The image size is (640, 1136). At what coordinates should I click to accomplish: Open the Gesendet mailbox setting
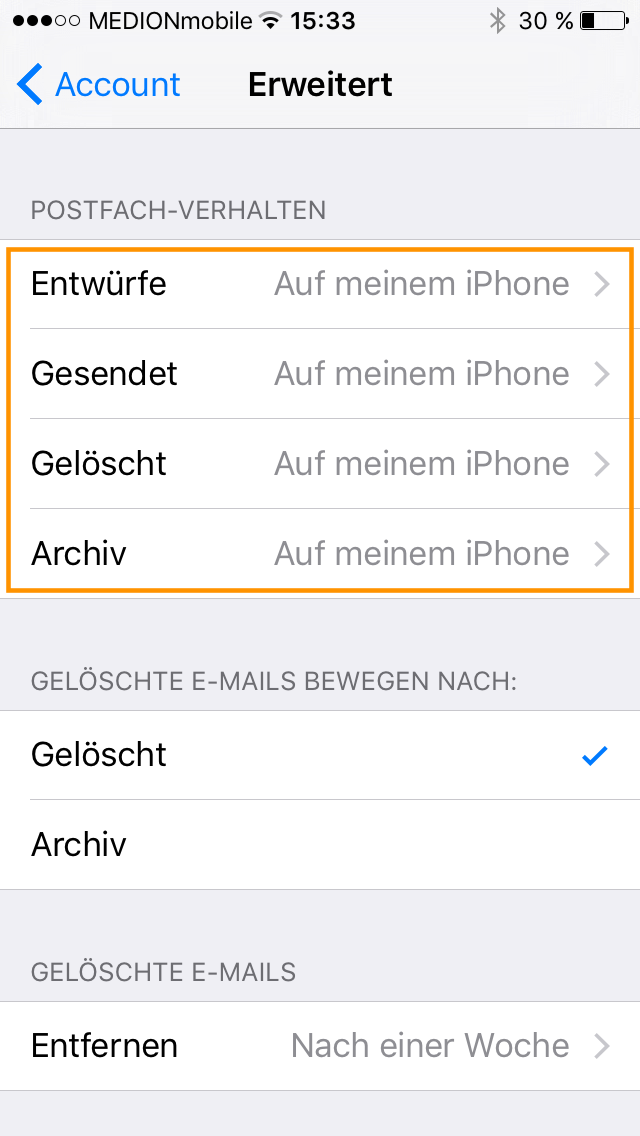click(x=320, y=374)
